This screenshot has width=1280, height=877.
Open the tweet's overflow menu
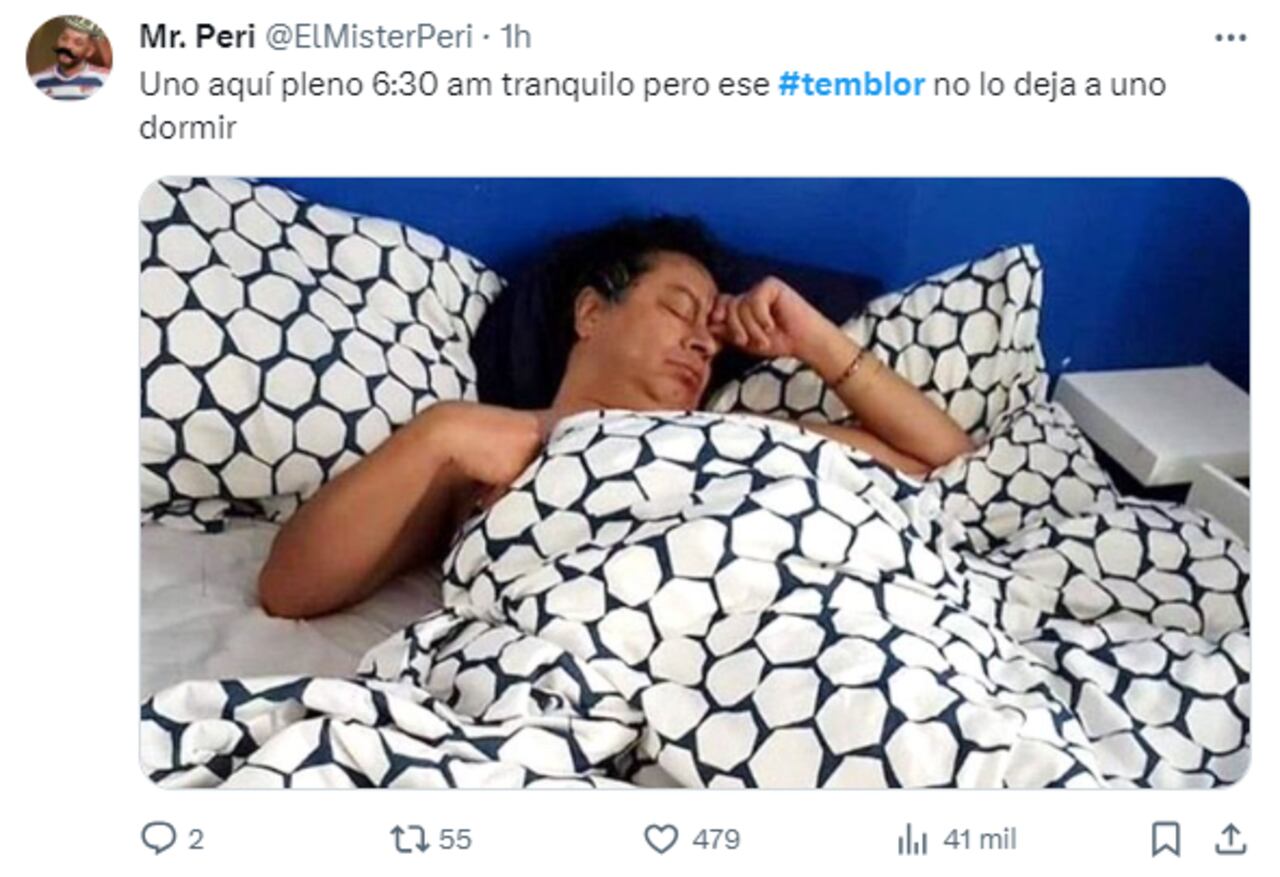(x=1229, y=38)
